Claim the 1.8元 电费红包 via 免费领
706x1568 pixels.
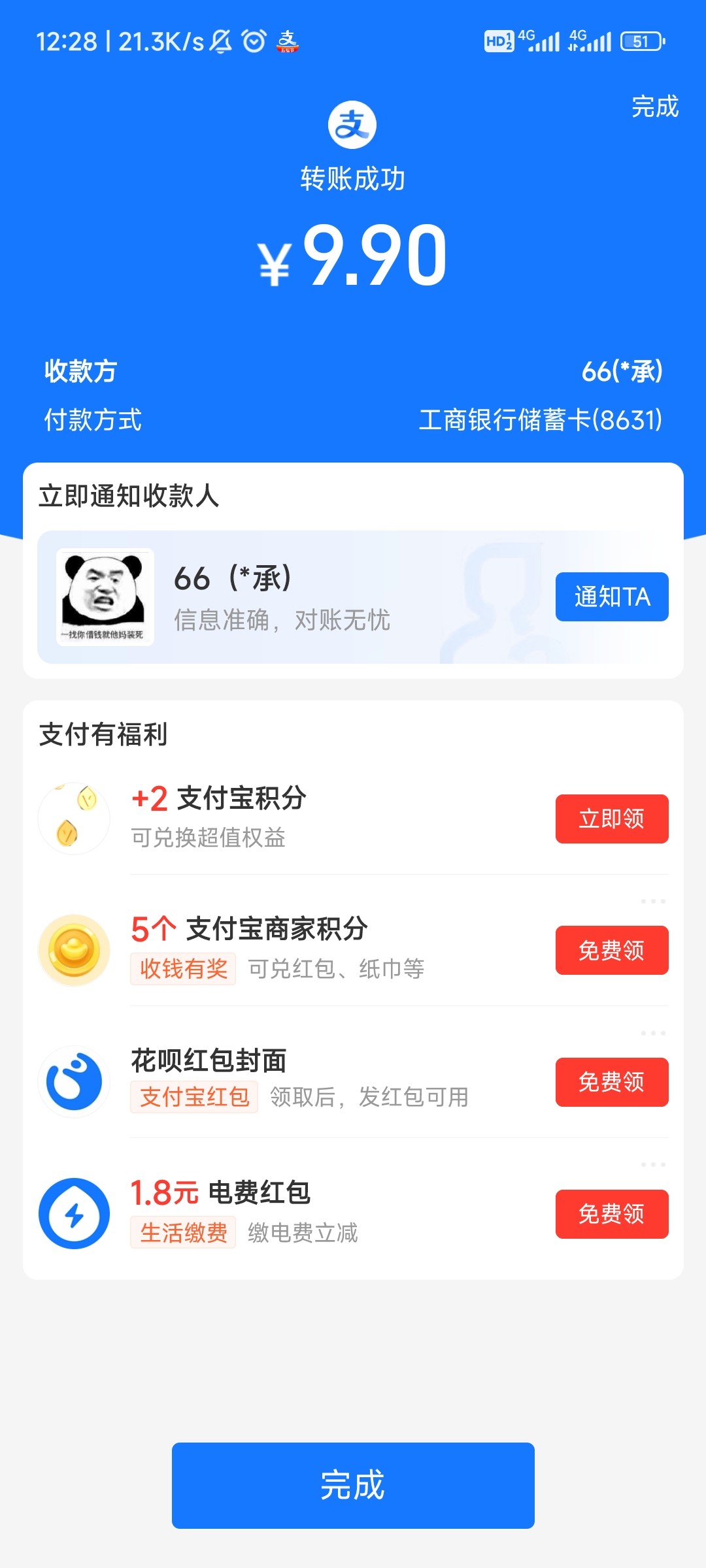coord(611,1214)
